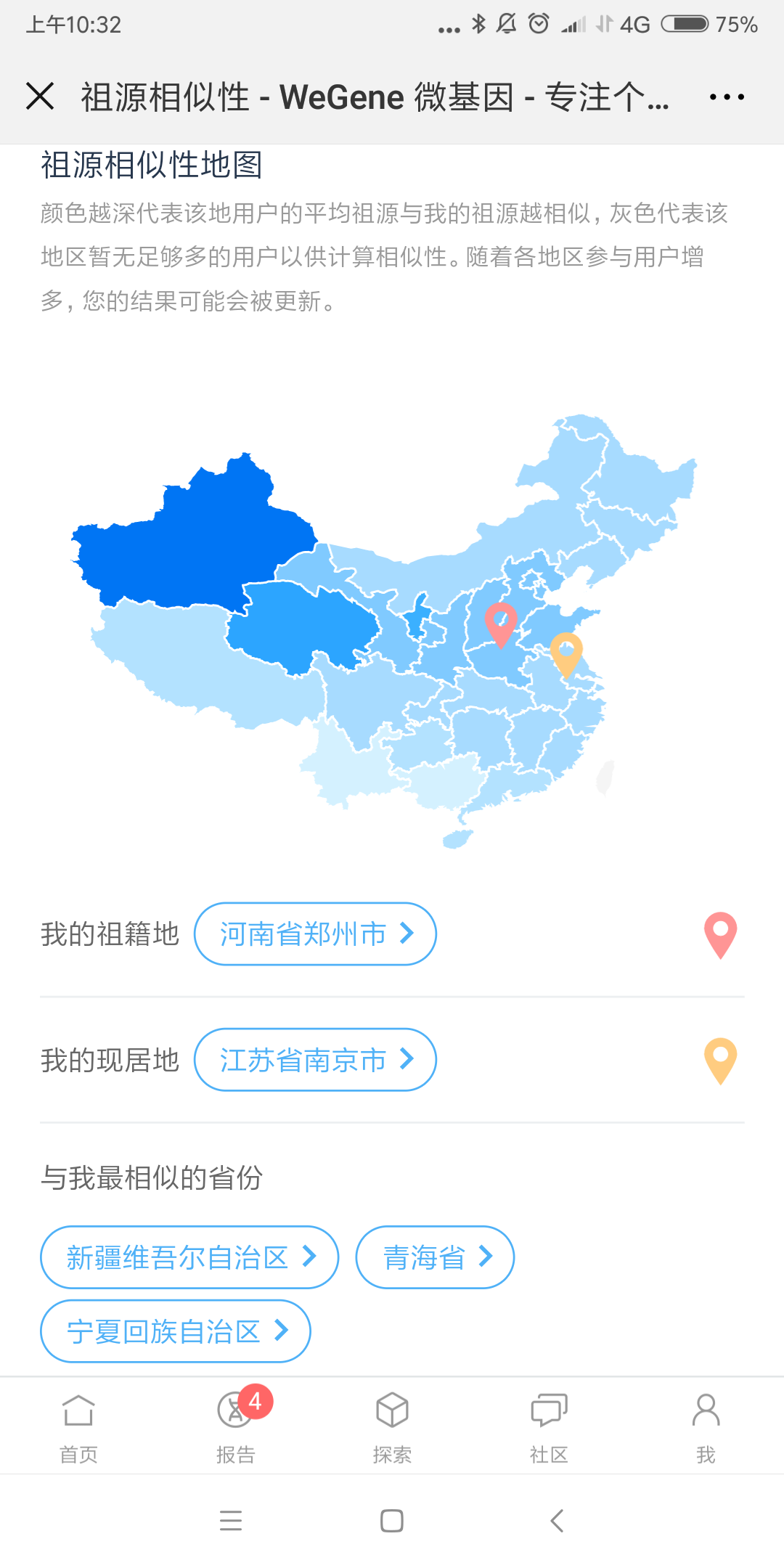
Task: Close the WeGene web page
Action: [40, 96]
